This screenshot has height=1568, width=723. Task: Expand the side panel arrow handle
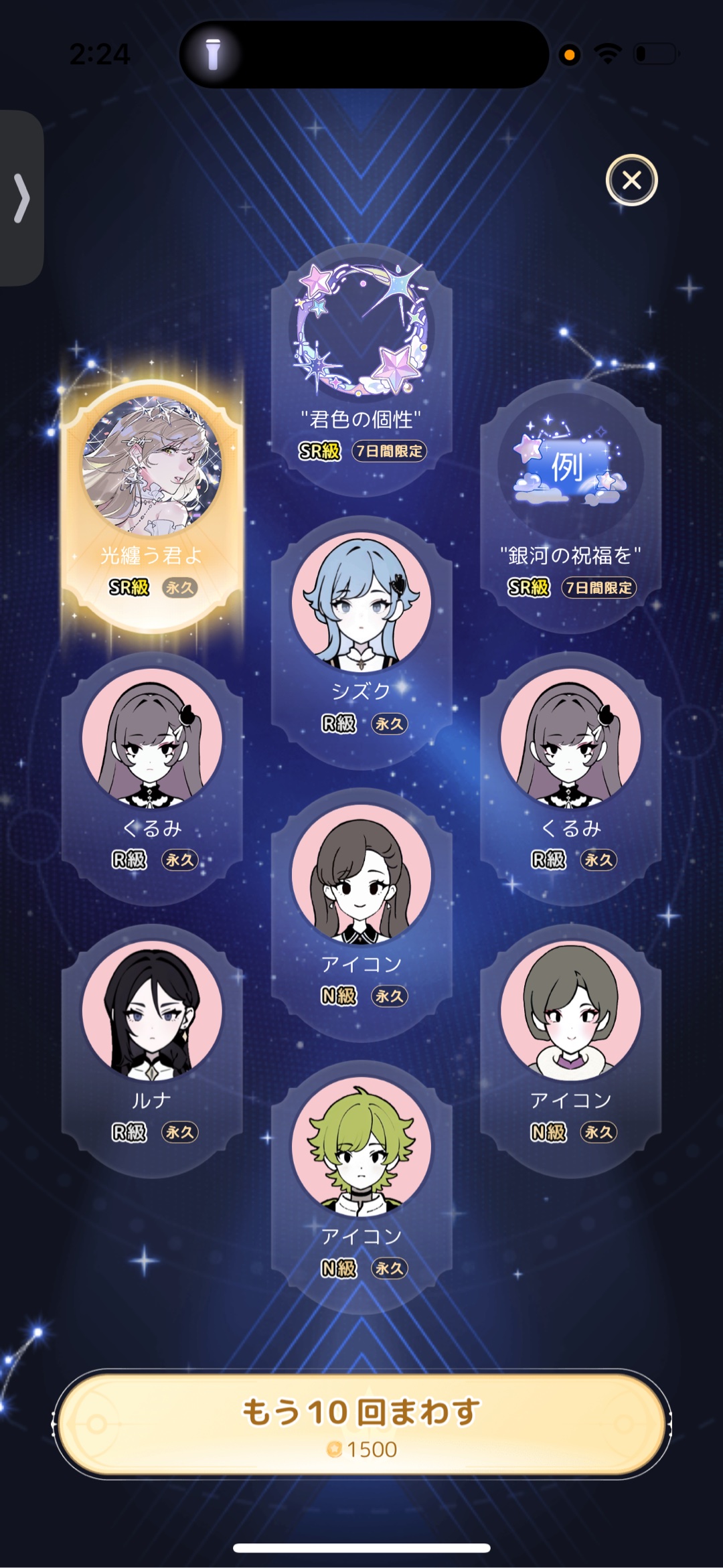click(21, 198)
